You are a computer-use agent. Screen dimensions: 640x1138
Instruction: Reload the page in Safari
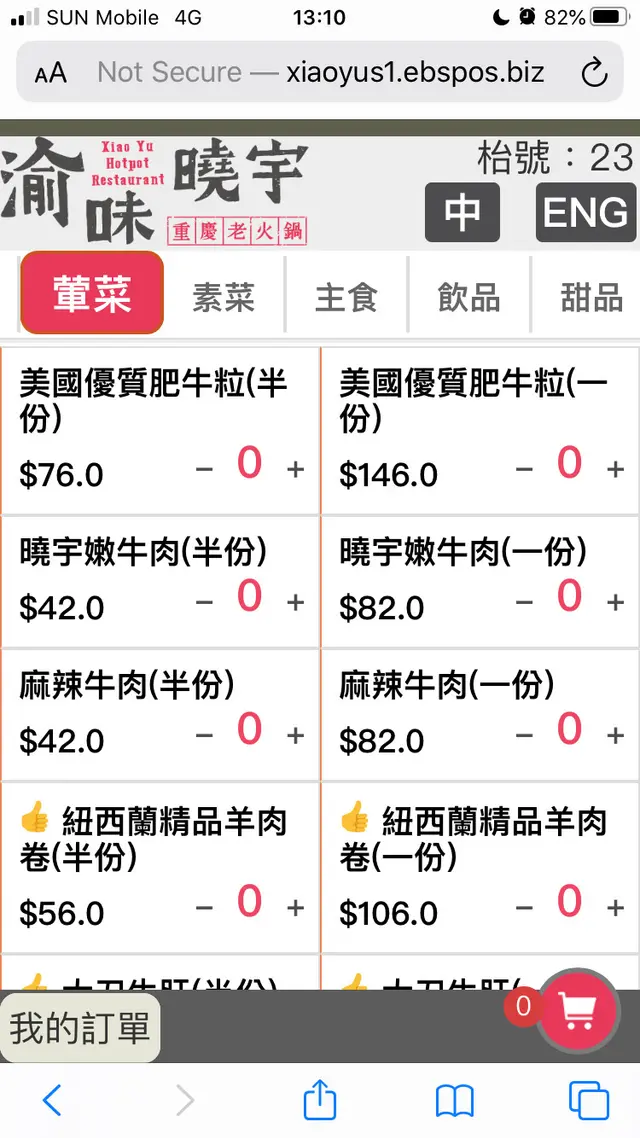(594, 72)
